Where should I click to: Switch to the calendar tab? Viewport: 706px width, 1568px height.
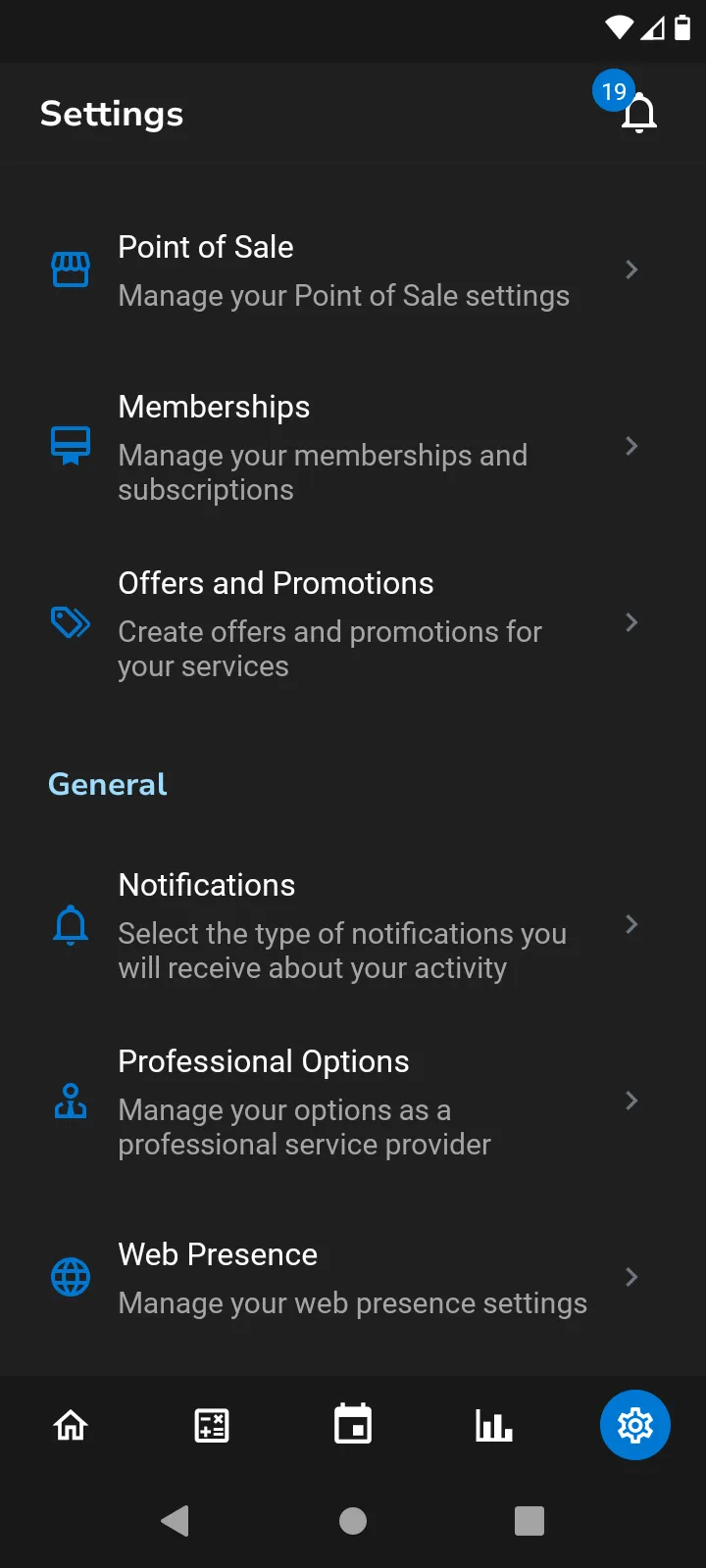353,1425
